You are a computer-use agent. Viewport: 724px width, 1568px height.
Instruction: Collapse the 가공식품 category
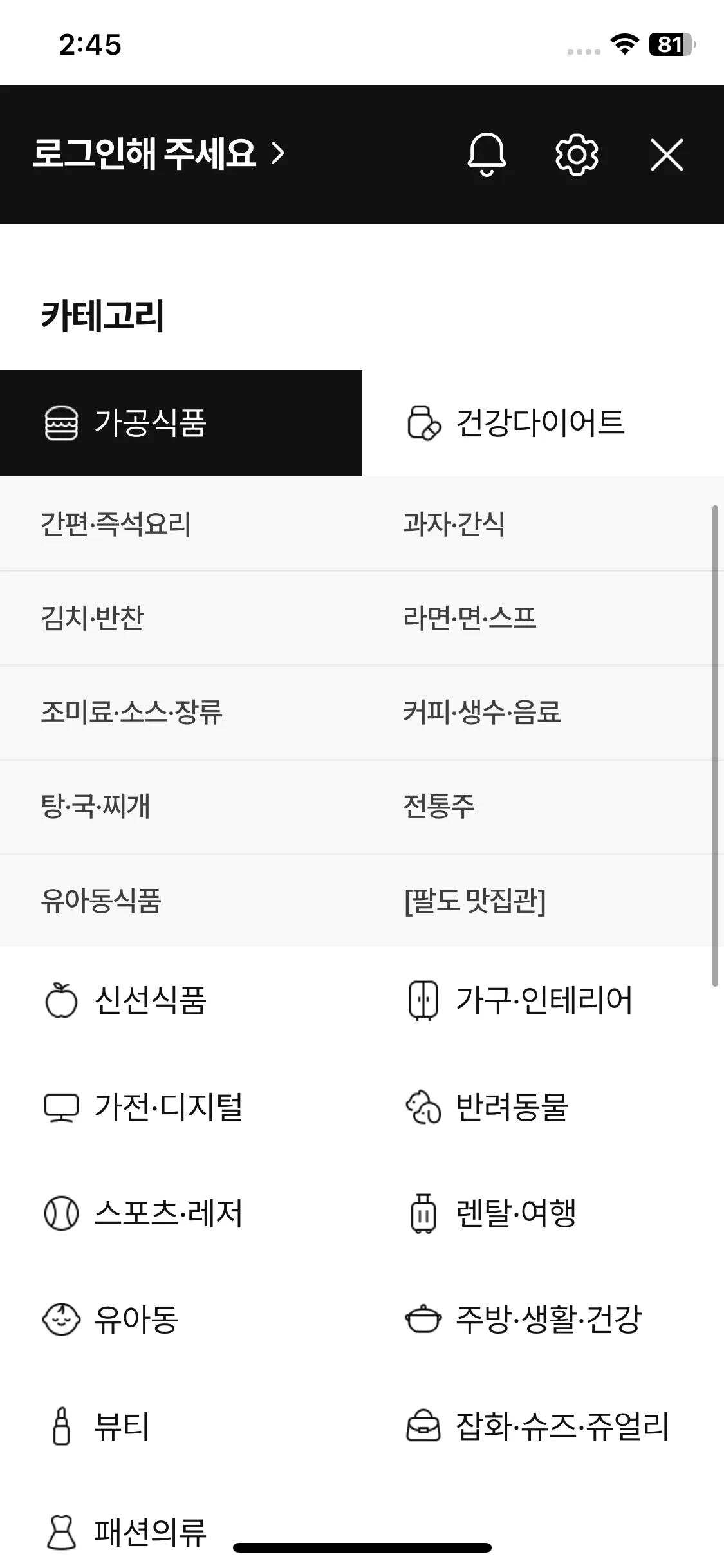(180, 423)
